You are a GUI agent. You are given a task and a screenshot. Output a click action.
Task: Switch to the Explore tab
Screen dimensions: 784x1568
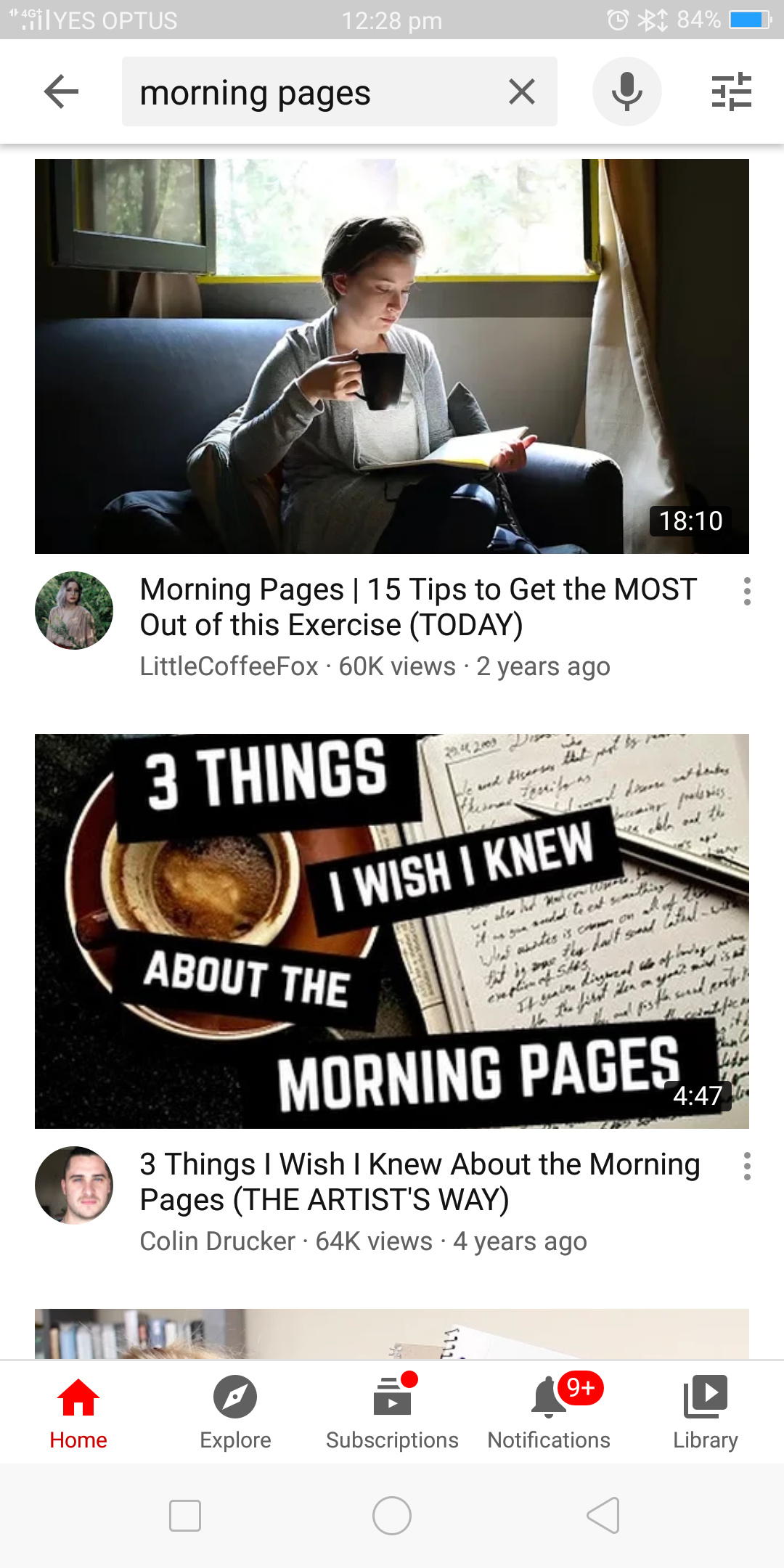tap(235, 1412)
